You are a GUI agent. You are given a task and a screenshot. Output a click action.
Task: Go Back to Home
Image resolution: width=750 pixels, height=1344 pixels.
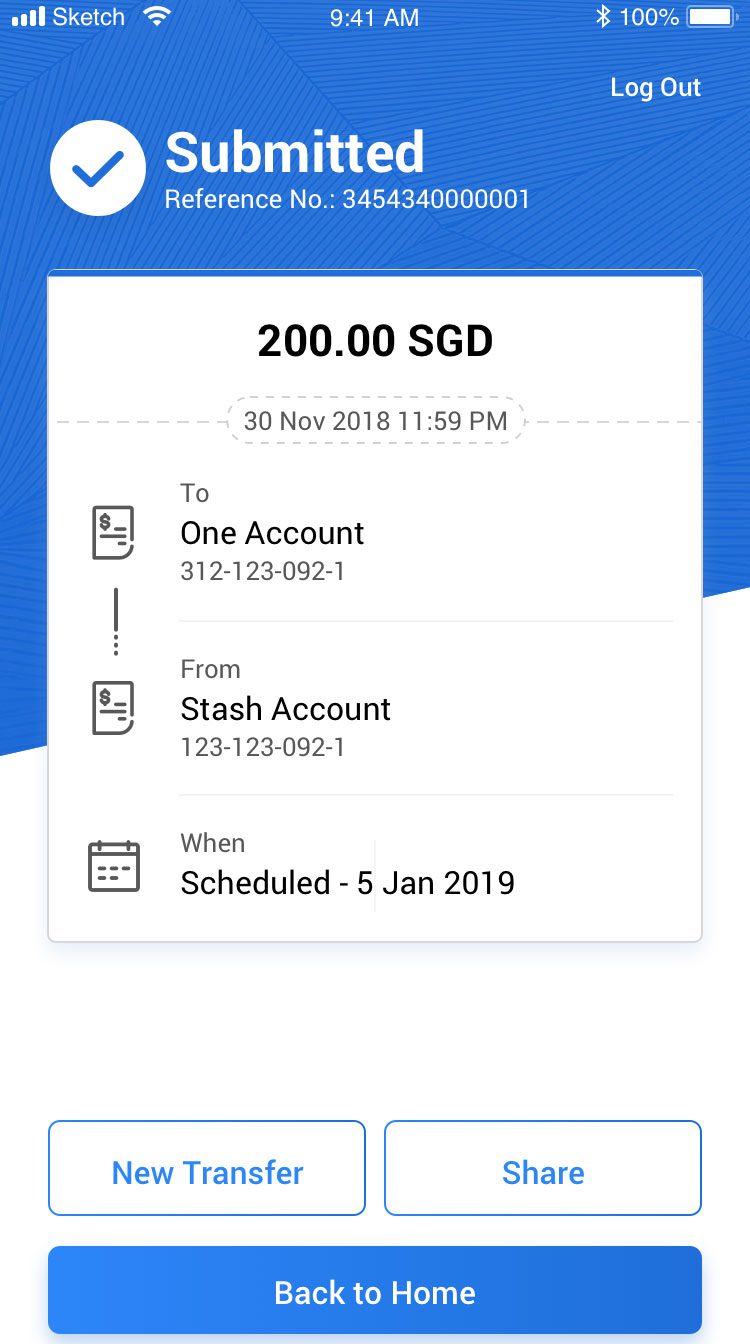(x=375, y=1290)
